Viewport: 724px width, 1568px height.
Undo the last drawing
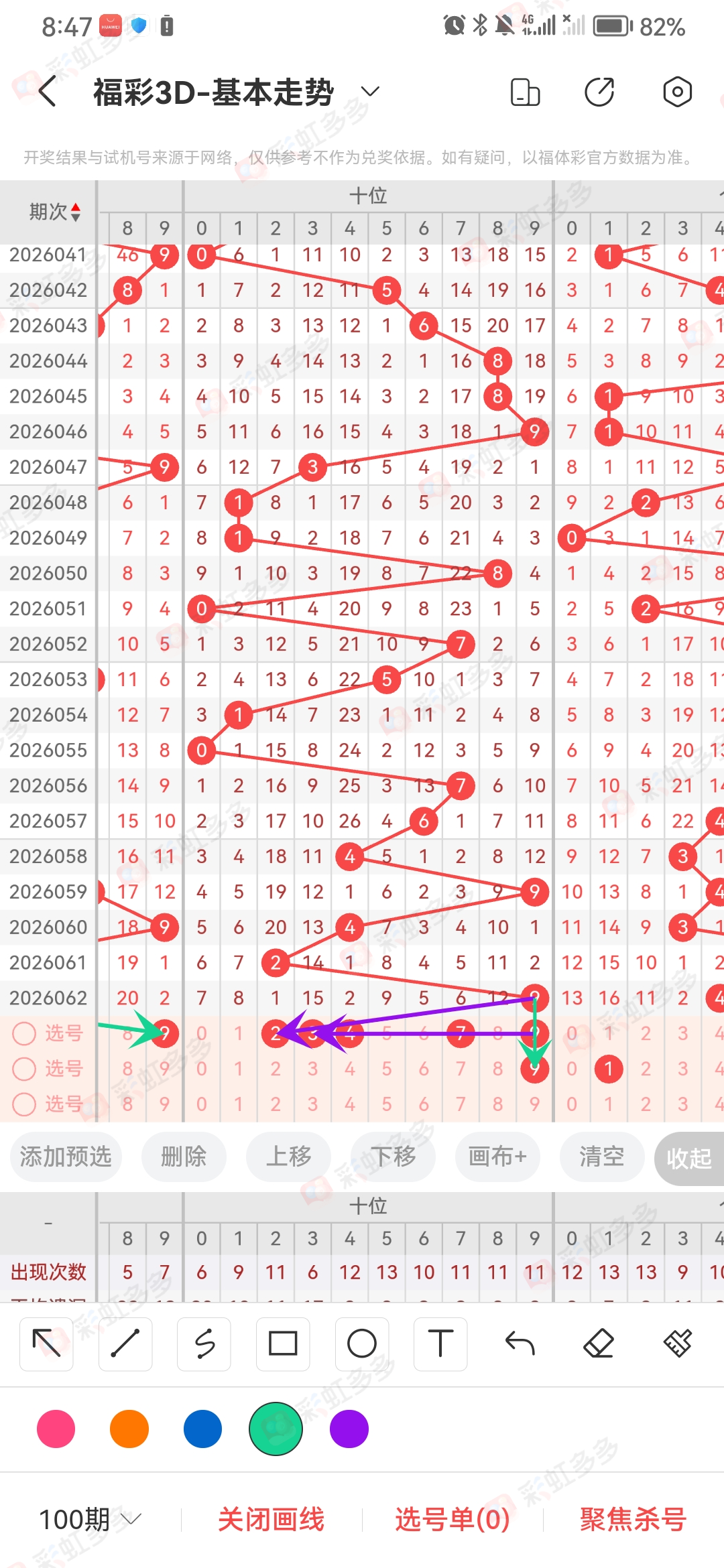(x=520, y=1344)
